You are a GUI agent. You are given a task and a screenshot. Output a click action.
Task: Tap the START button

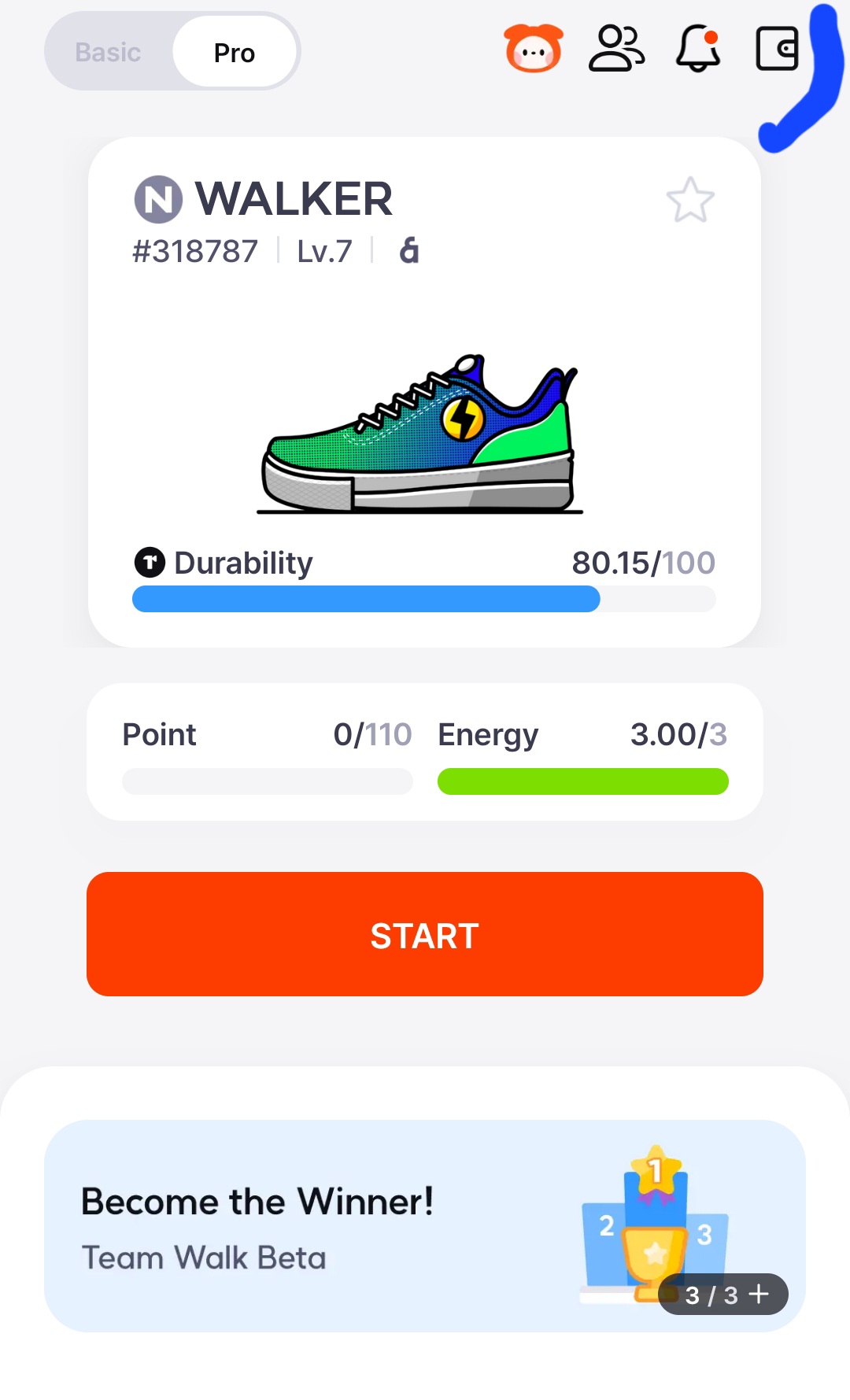(x=425, y=934)
